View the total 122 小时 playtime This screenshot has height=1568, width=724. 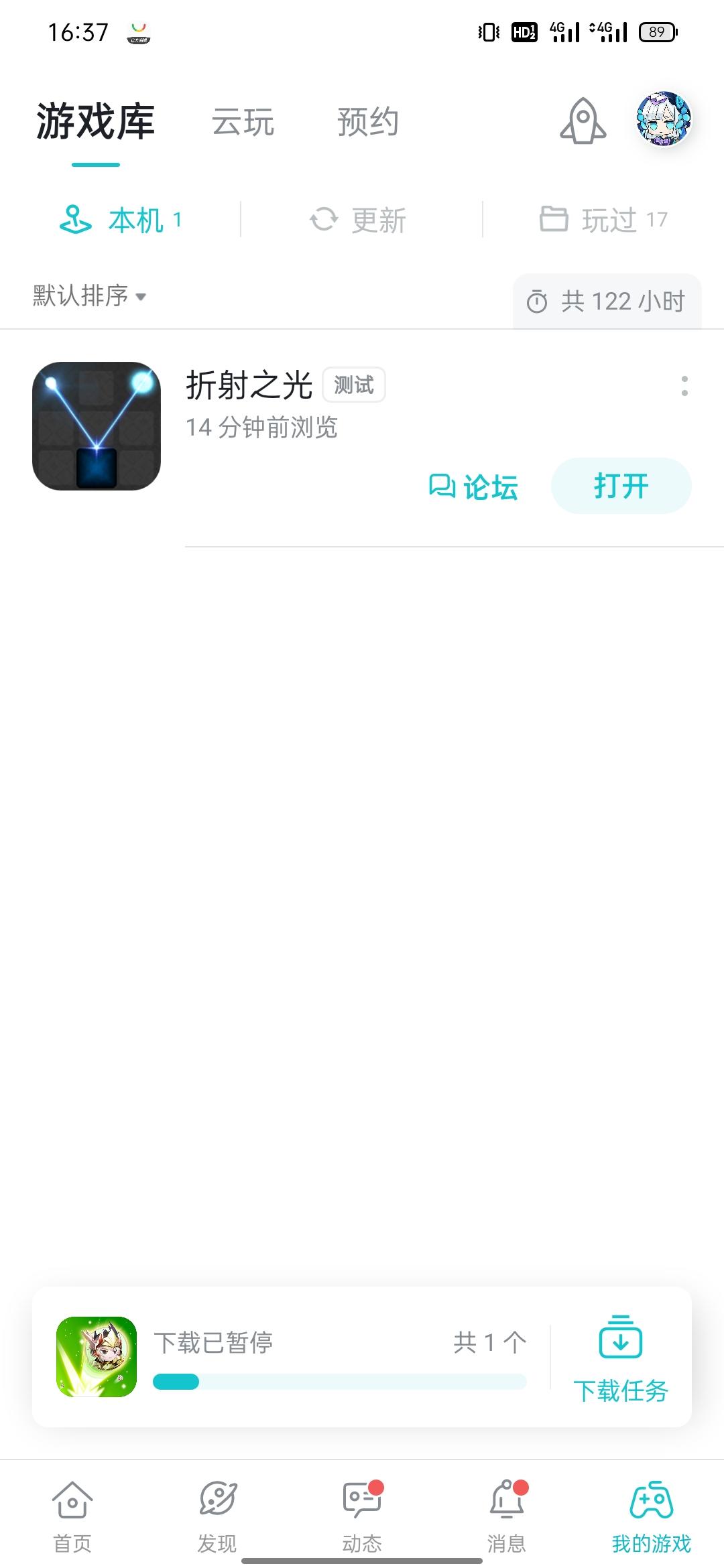pos(607,302)
